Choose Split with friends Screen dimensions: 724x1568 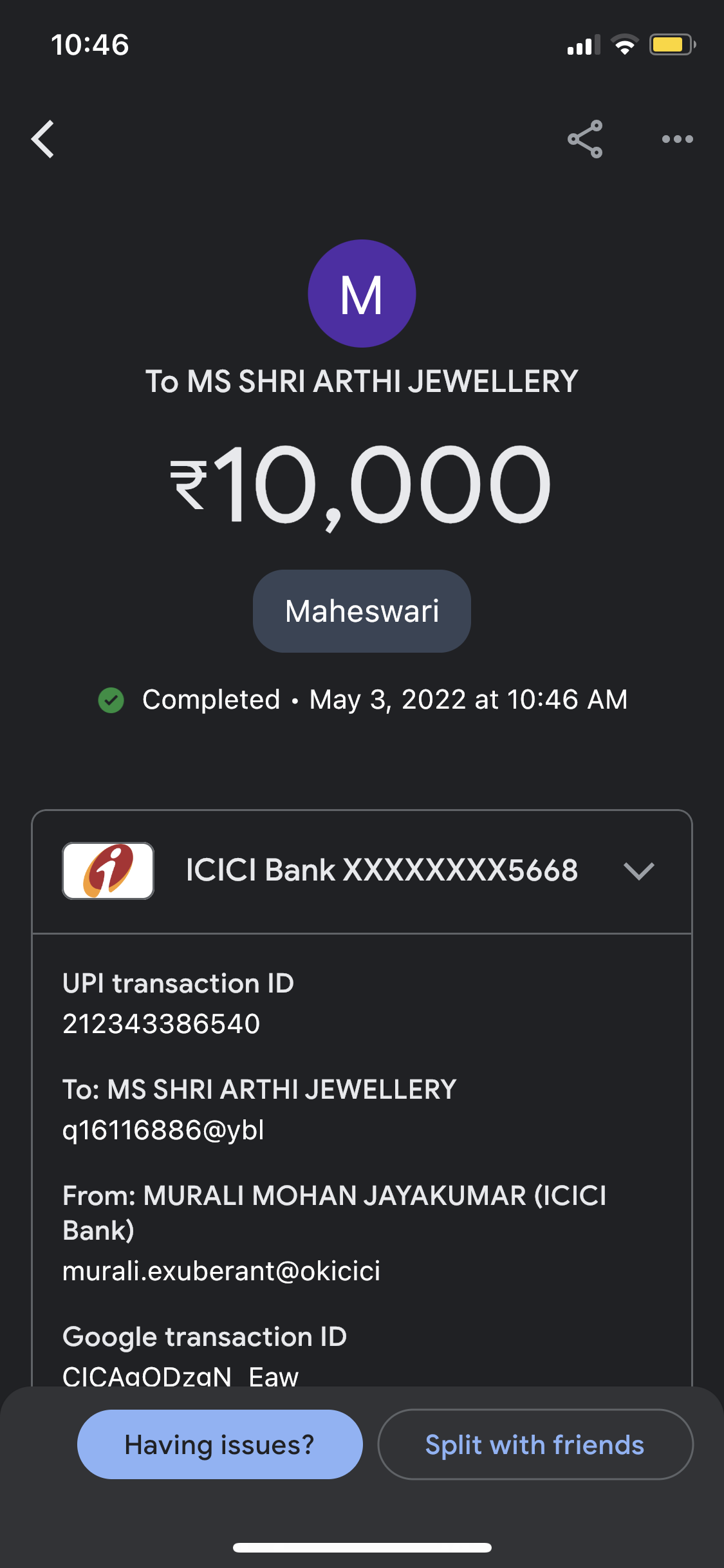pos(535,1444)
